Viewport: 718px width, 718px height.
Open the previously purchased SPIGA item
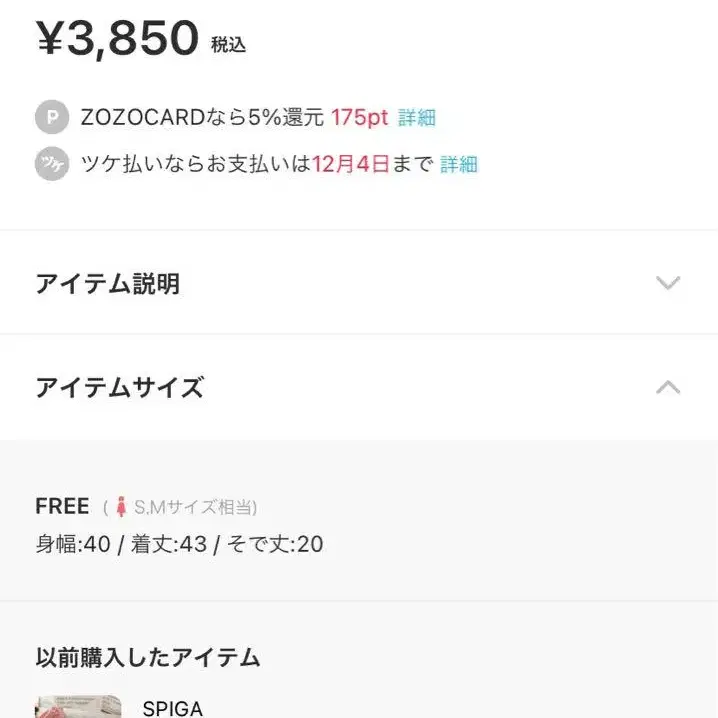coord(172,707)
